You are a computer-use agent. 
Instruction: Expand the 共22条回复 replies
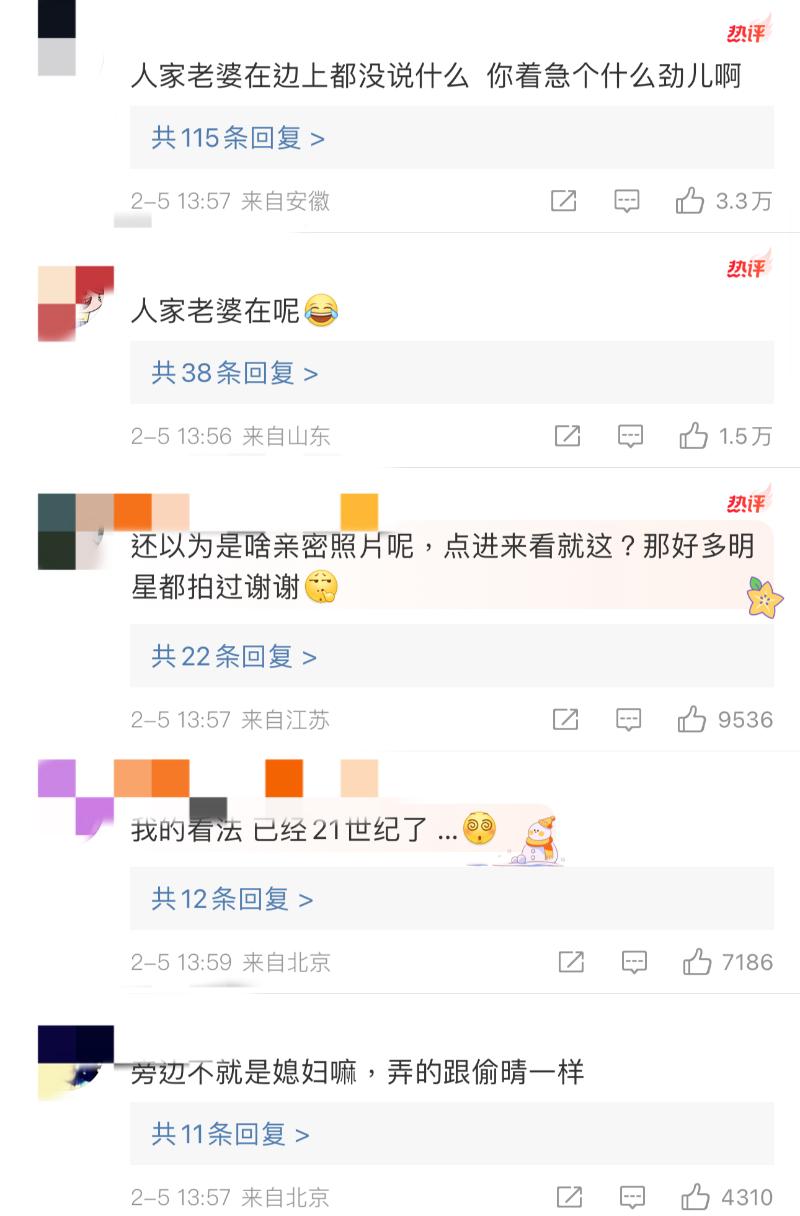234,656
